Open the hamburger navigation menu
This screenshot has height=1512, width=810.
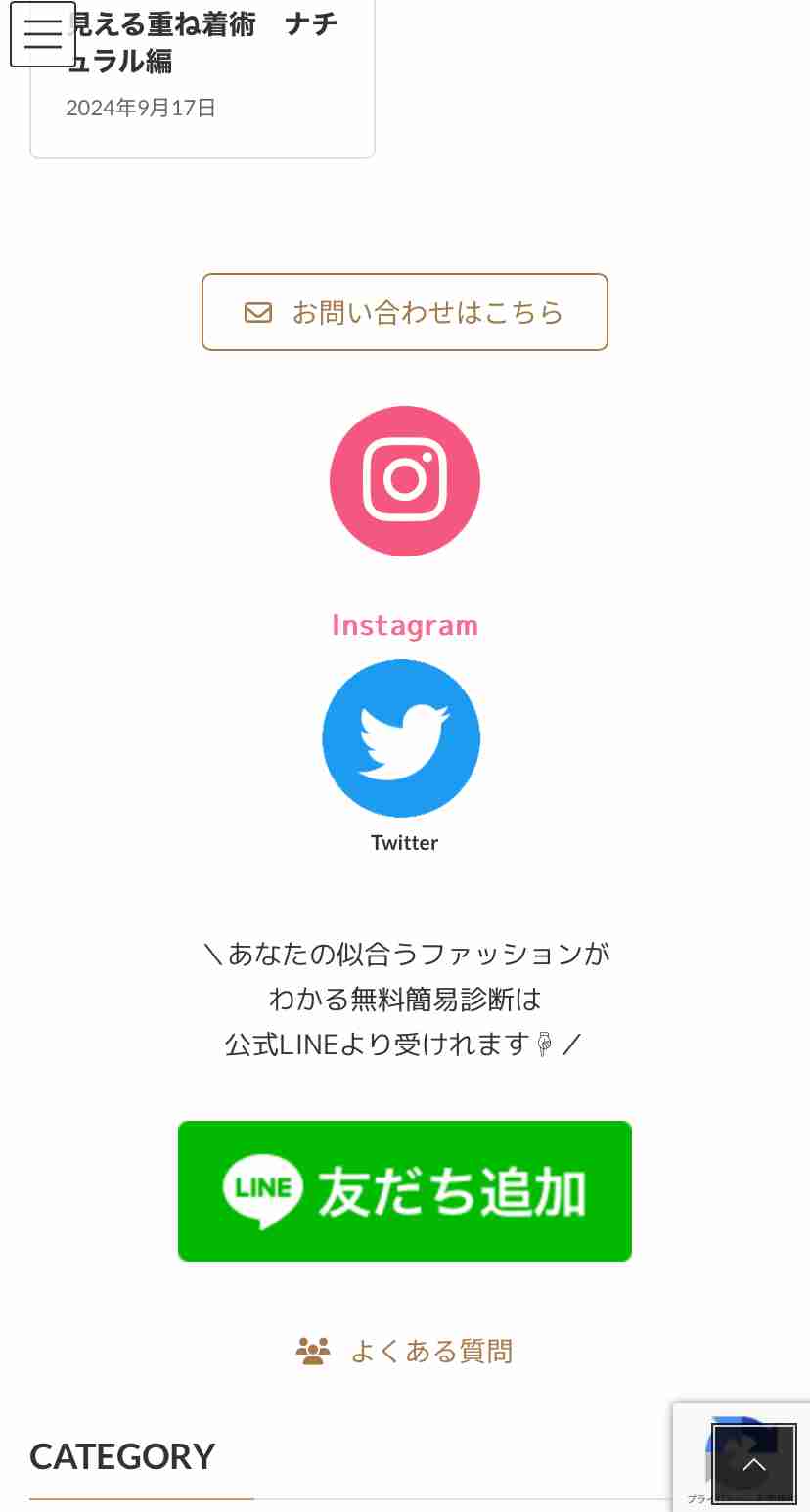coord(42,34)
